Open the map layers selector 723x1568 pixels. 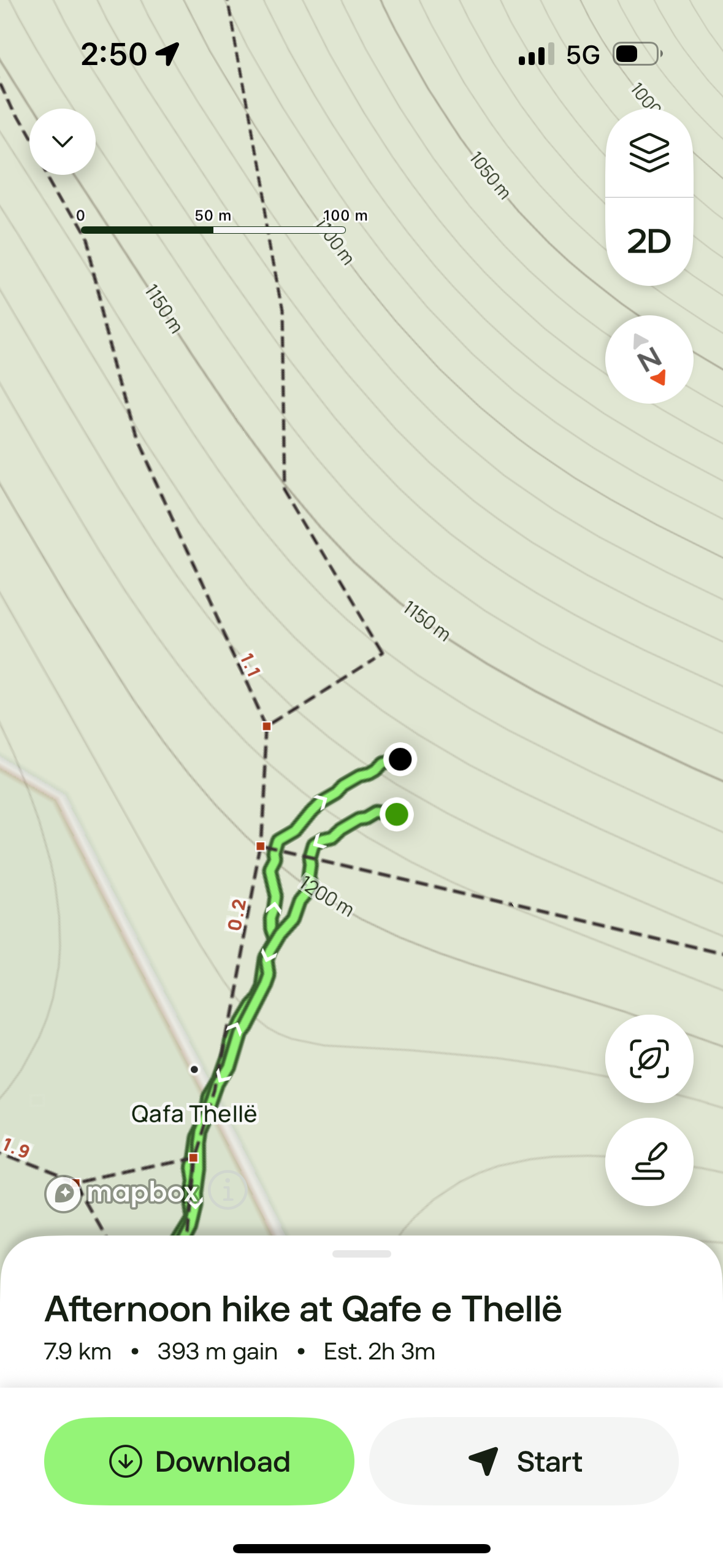[649, 153]
